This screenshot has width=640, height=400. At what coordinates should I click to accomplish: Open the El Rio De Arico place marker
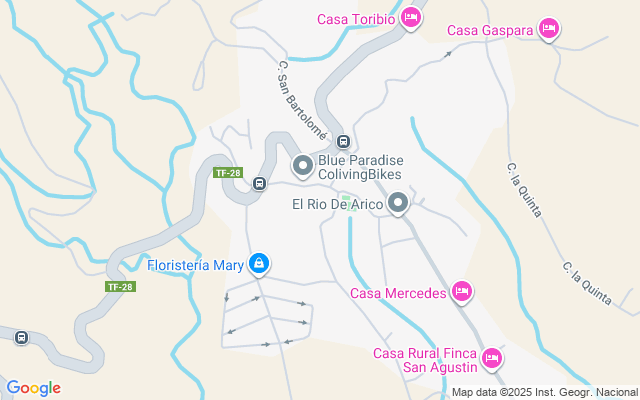pyautogui.click(x=398, y=204)
